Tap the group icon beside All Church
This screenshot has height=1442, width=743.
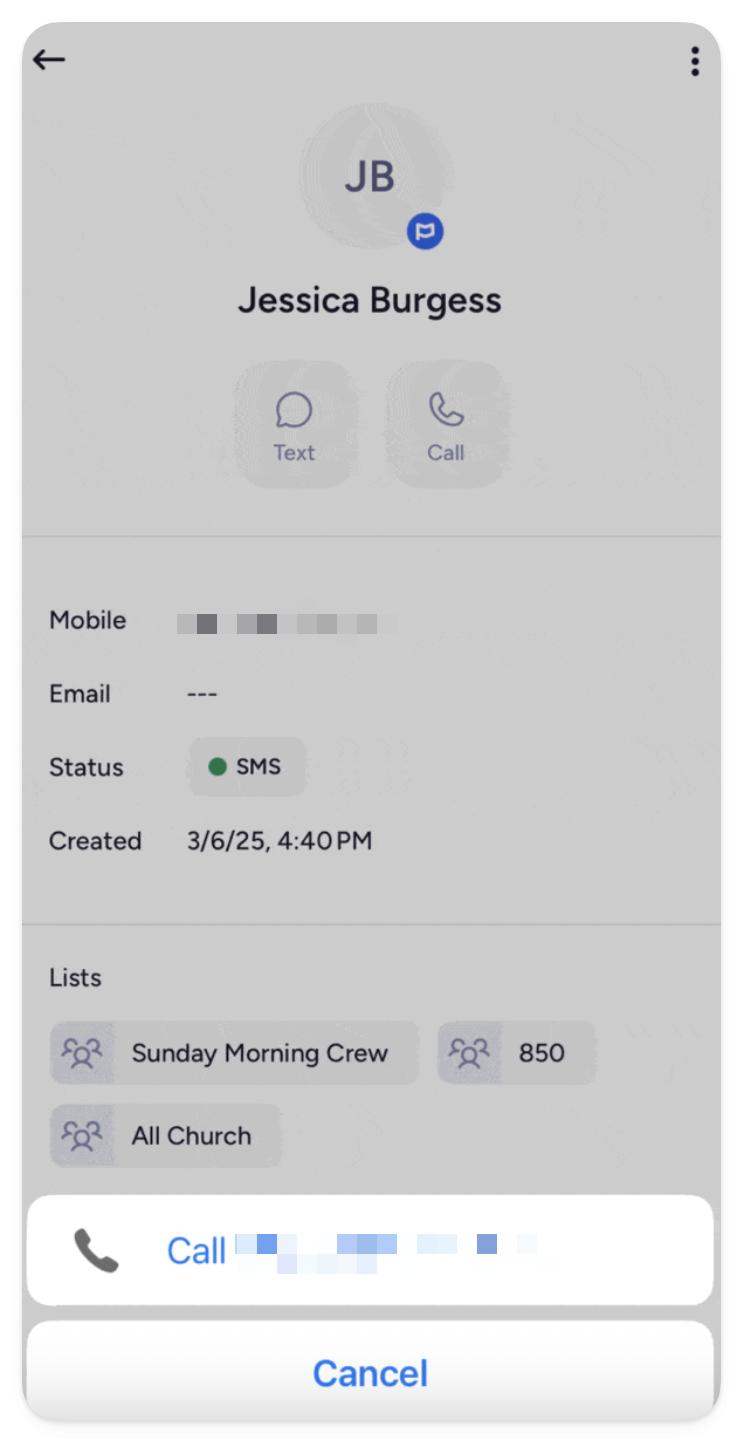click(x=82, y=1135)
